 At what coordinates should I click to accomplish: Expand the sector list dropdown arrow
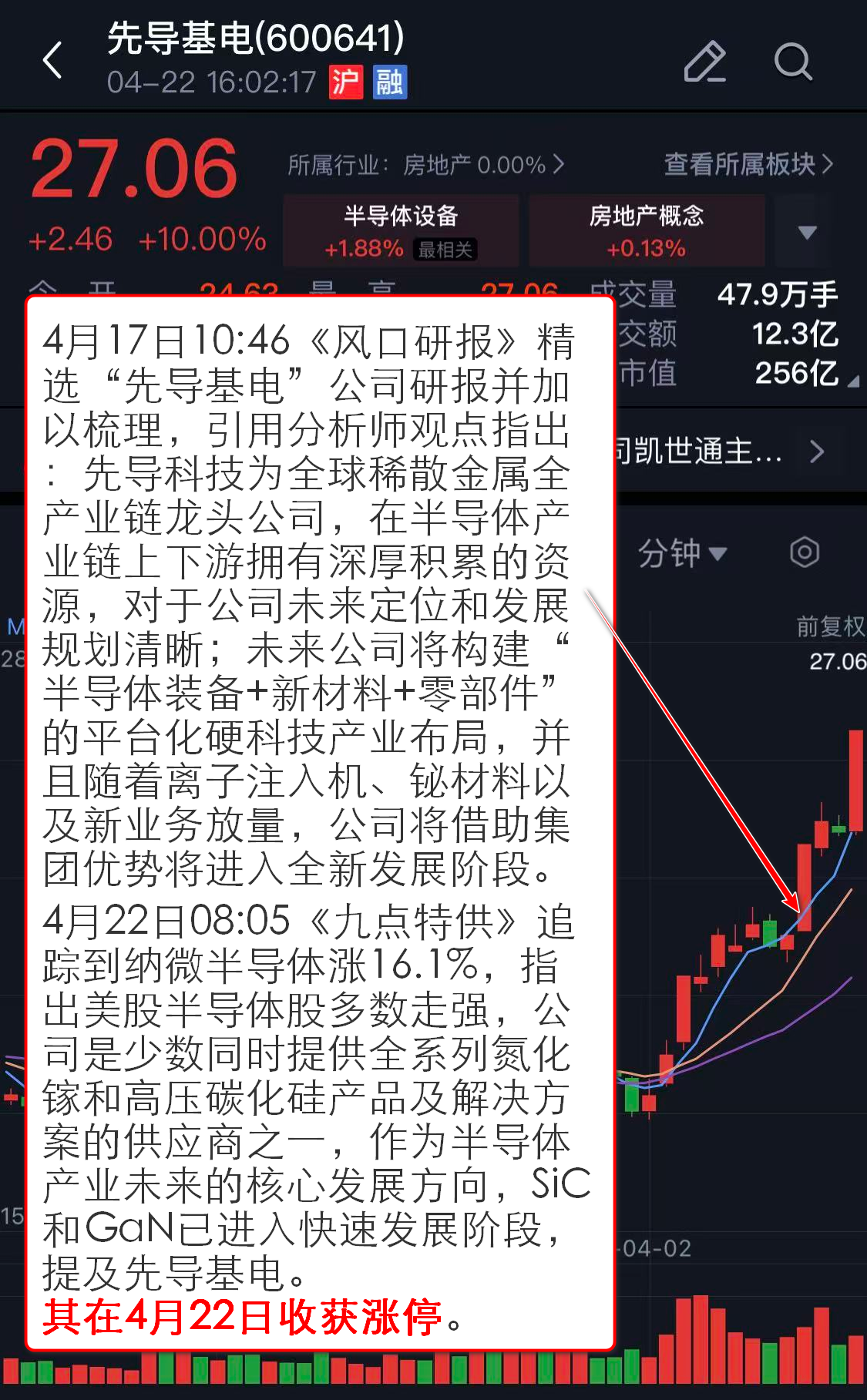[807, 232]
